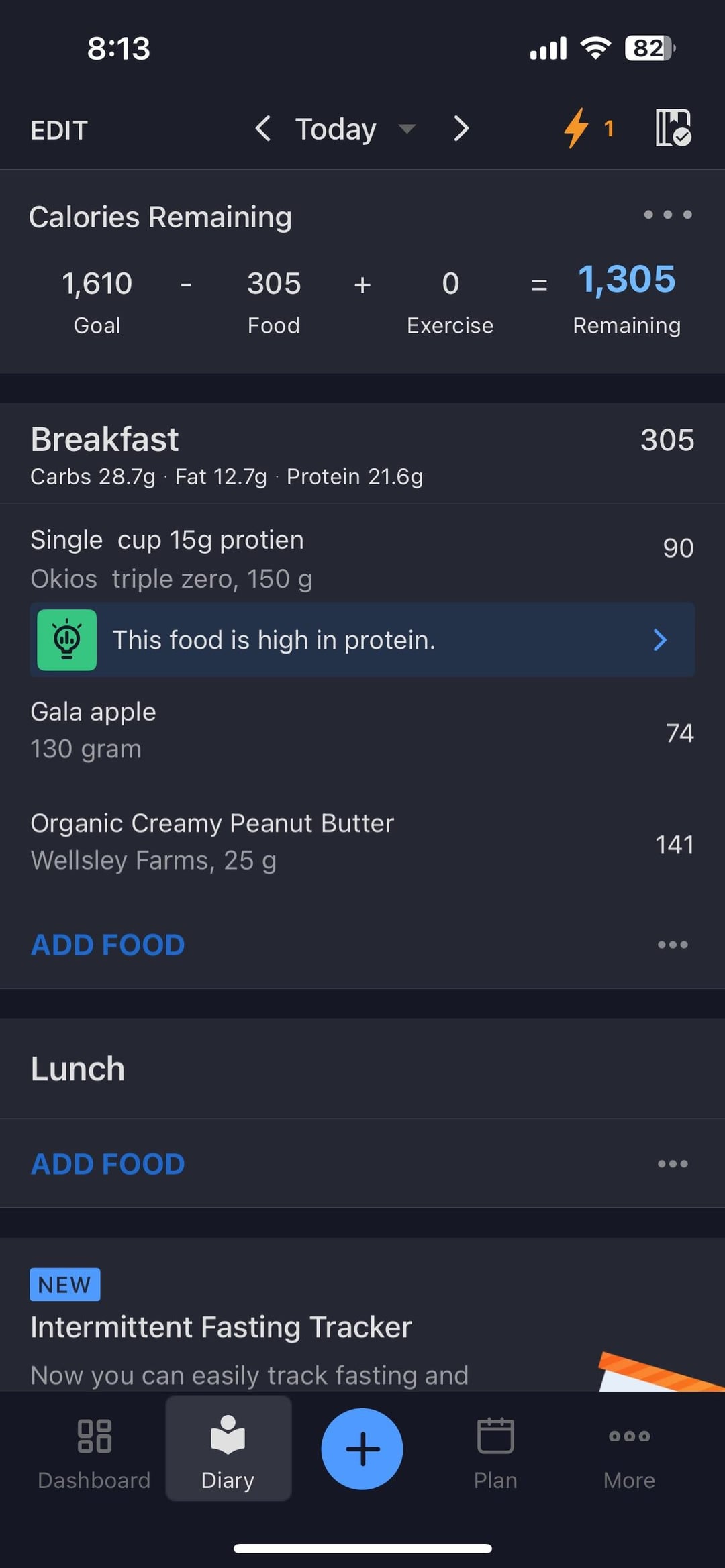Viewport: 725px width, 1568px height.
Task: Open the Gala apple entry
Action: click(x=269, y=730)
